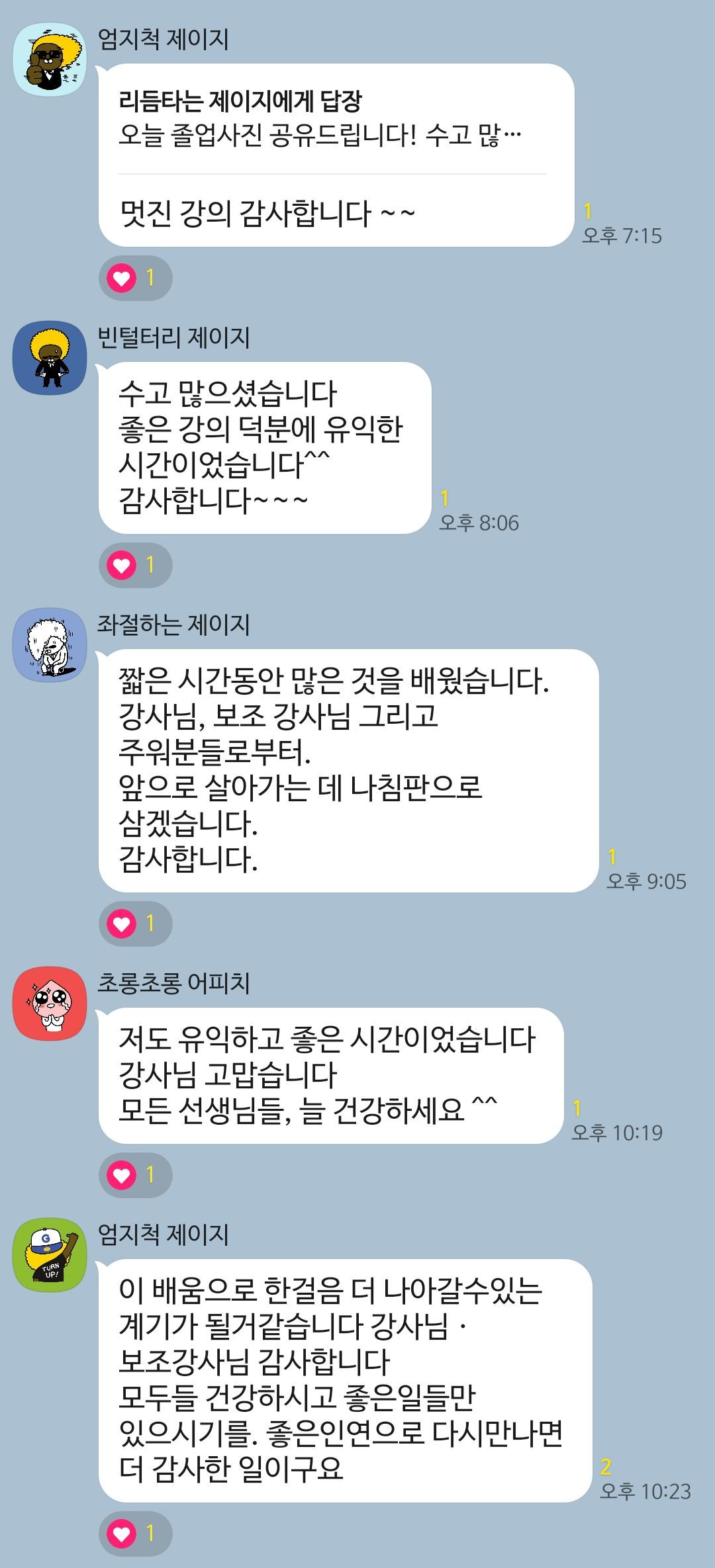
Task: Open the TURN UP cap avatar of 엄지척 제이지
Action: pyautogui.click(x=50, y=1255)
